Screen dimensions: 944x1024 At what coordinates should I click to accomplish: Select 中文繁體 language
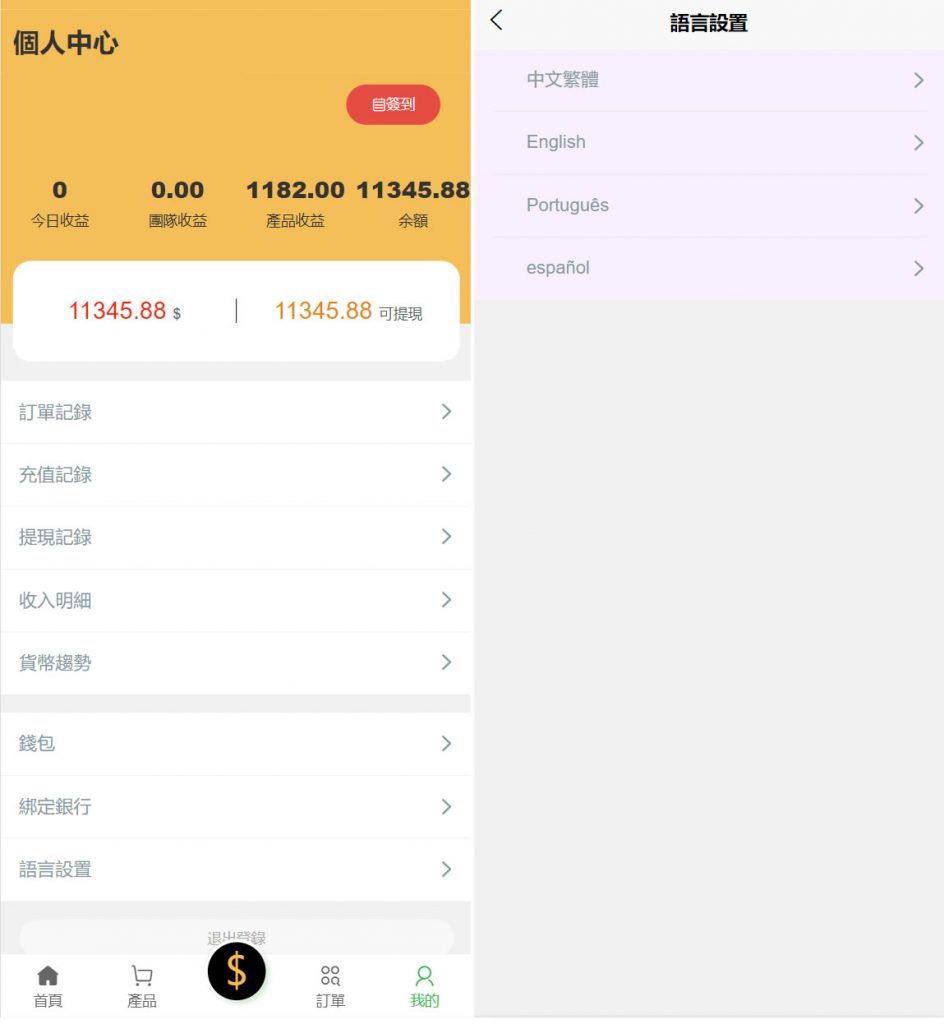tap(708, 80)
